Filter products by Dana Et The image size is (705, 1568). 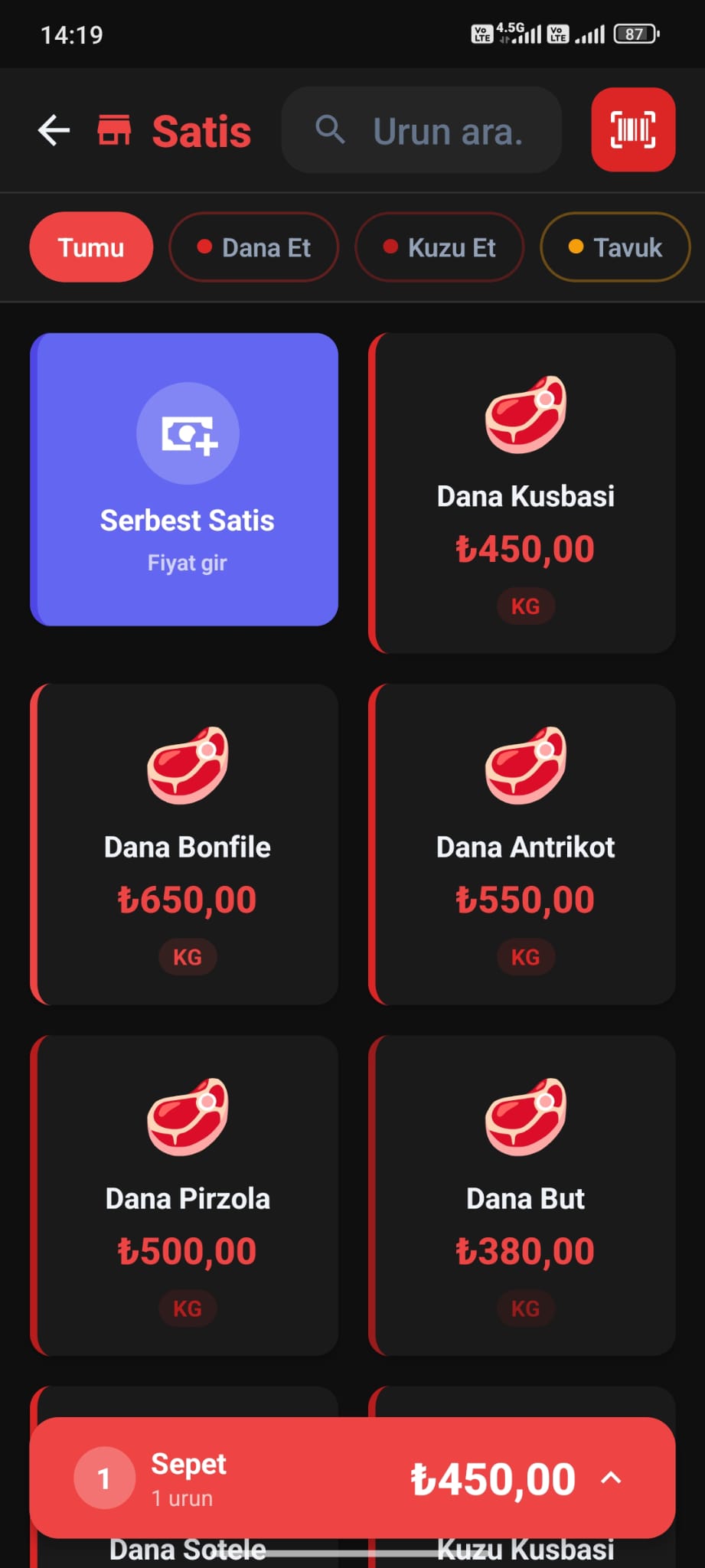point(253,247)
